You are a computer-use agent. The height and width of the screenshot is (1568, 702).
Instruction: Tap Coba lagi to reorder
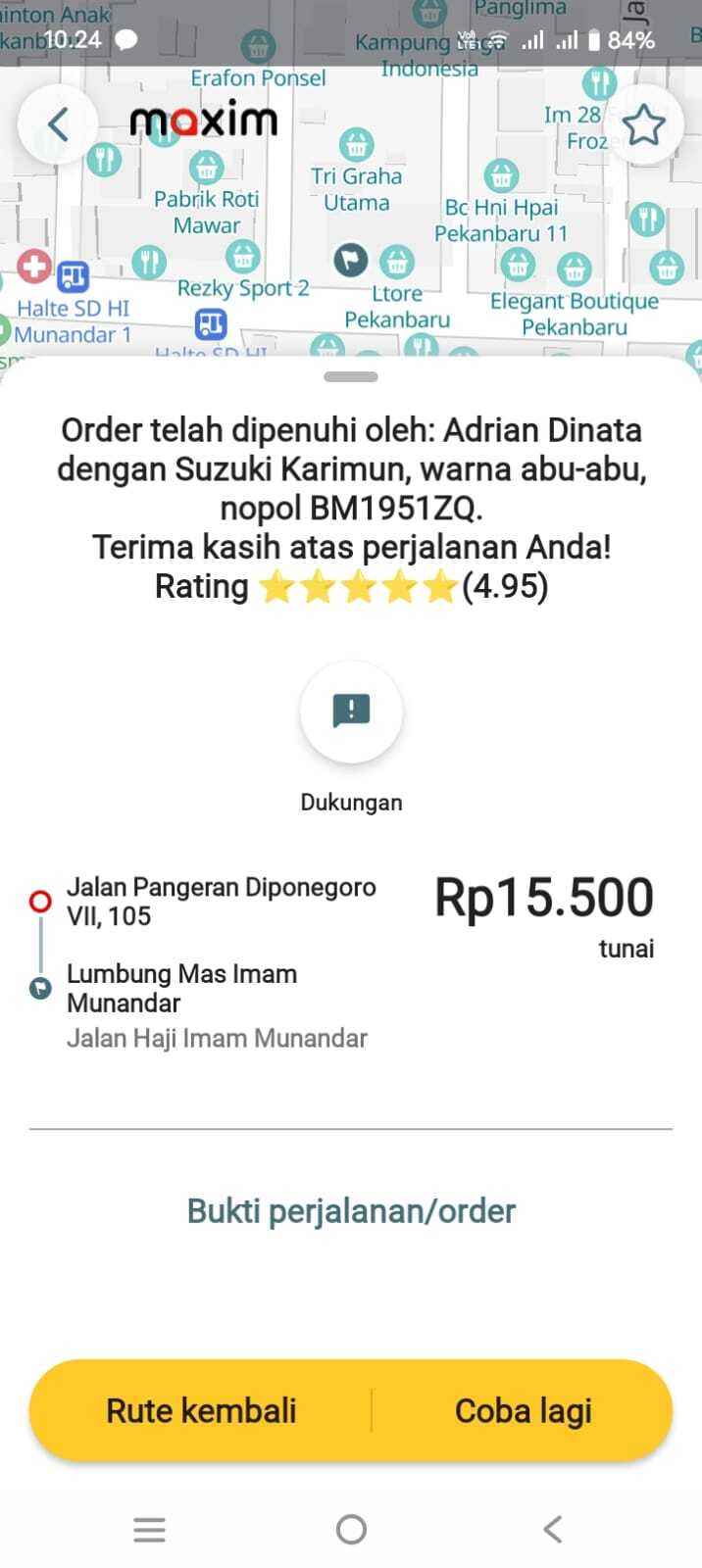(x=523, y=1410)
